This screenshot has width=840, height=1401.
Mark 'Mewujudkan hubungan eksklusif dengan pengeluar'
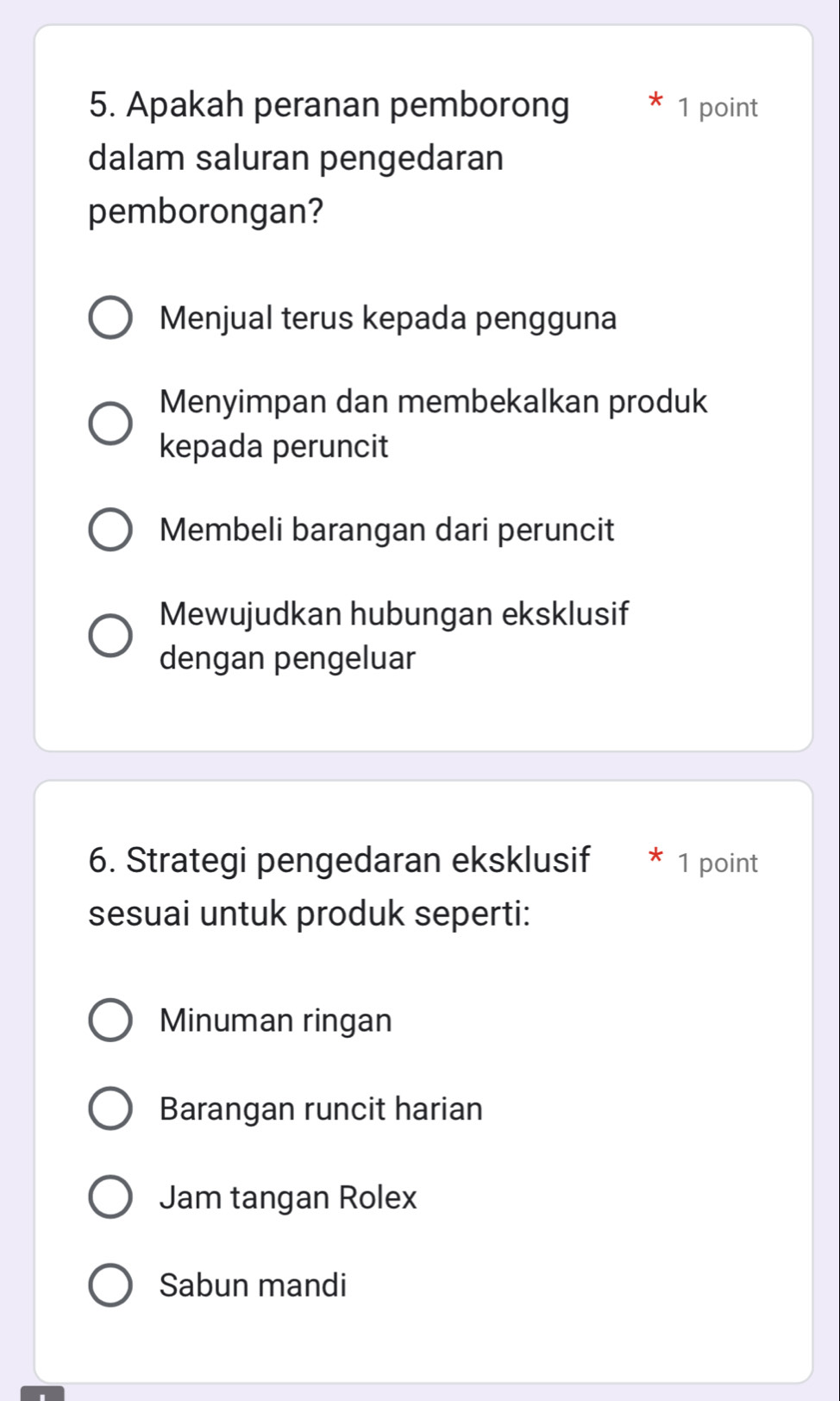coord(110,636)
